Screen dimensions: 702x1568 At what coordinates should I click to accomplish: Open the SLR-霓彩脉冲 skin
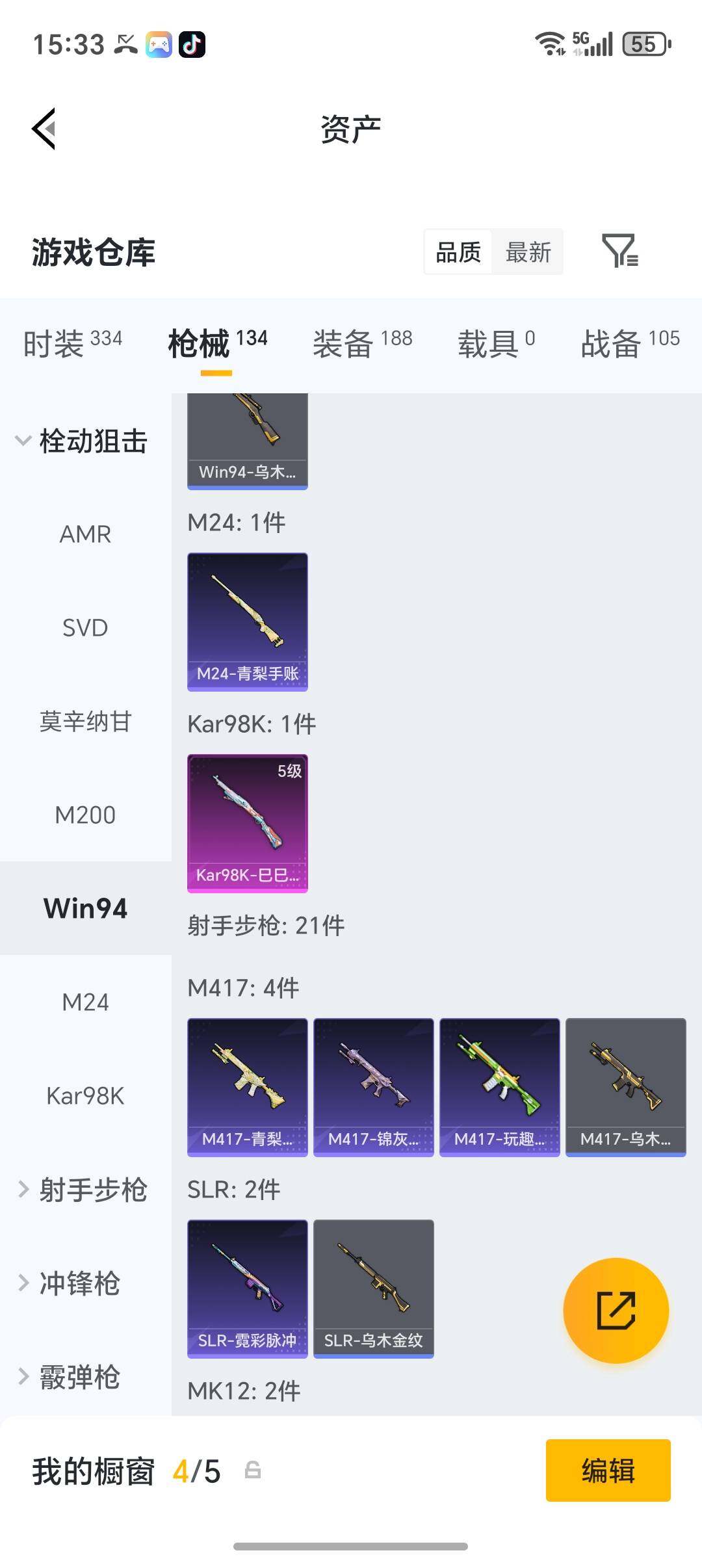pyautogui.click(x=248, y=1289)
